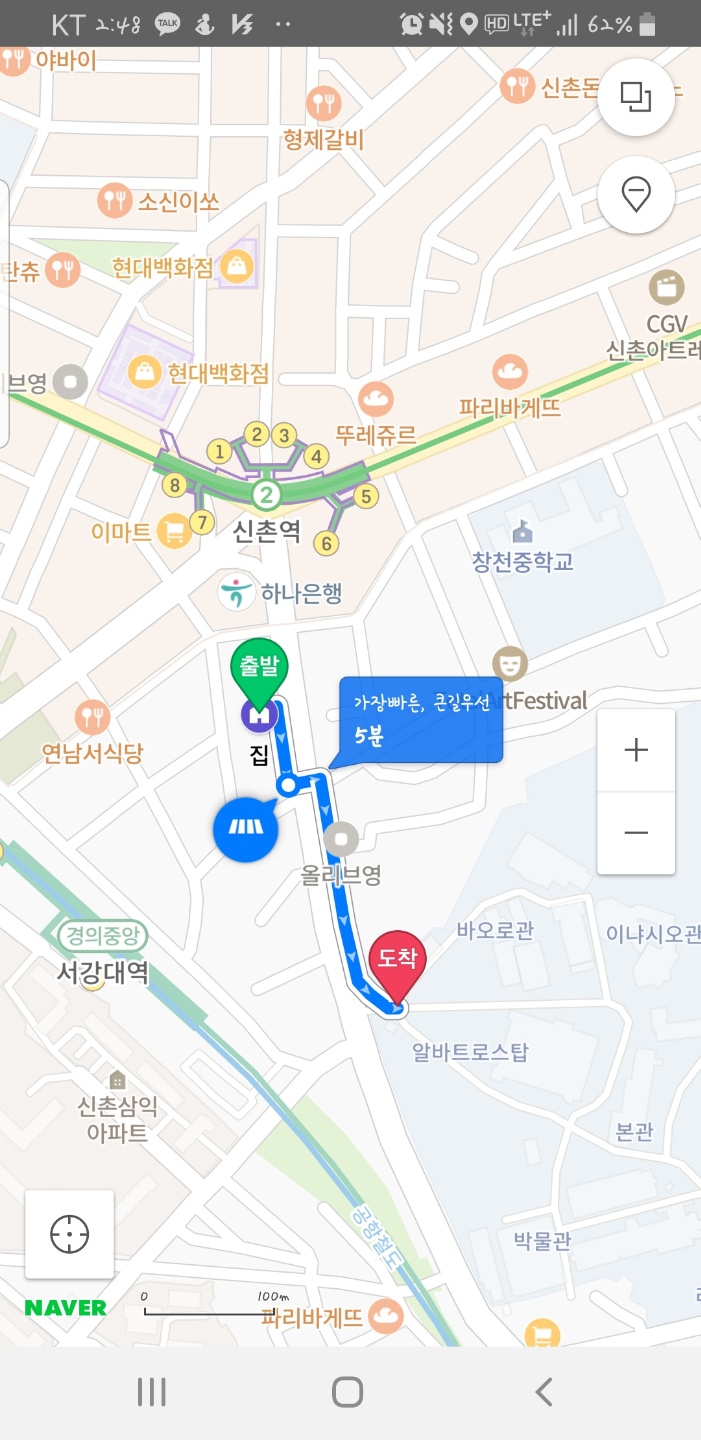The height and width of the screenshot is (1440, 701).
Task: Open 형제갈비 restaurant marker
Action: 323,102
